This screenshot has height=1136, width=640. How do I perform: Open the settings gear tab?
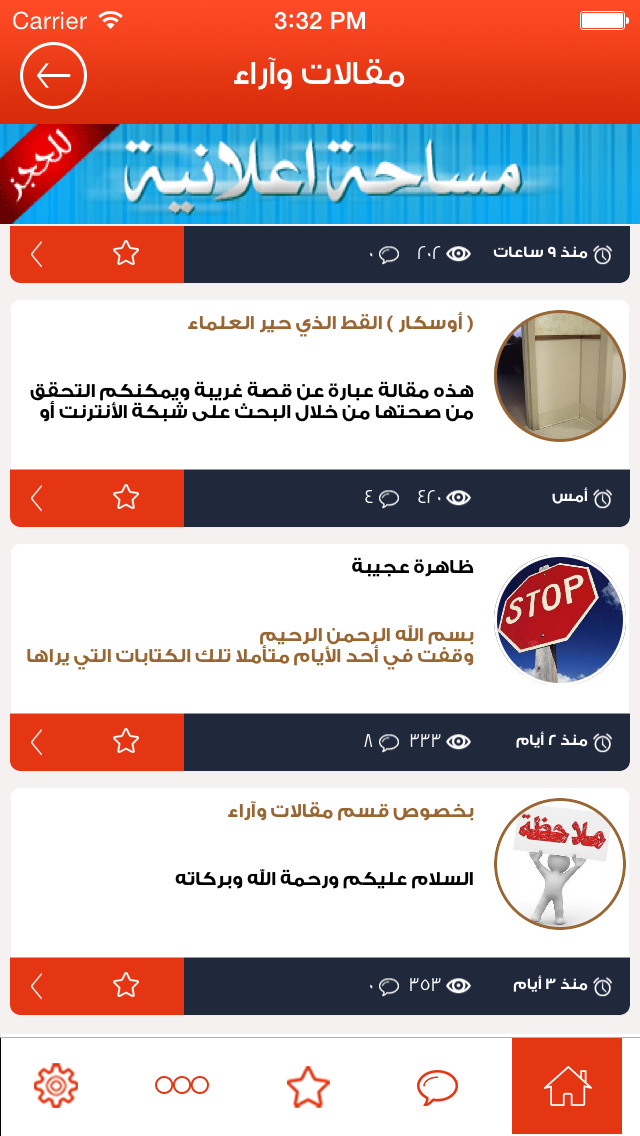click(56, 1085)
